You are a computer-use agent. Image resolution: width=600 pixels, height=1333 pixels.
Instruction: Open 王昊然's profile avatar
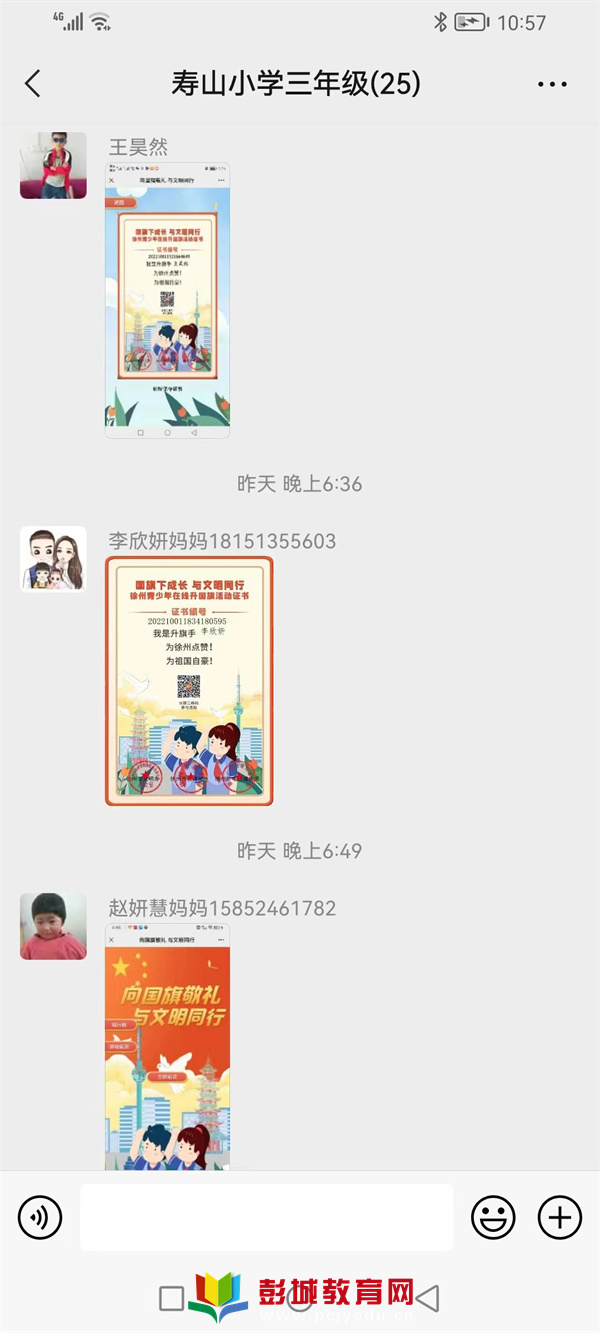click(x=53, y=165)
